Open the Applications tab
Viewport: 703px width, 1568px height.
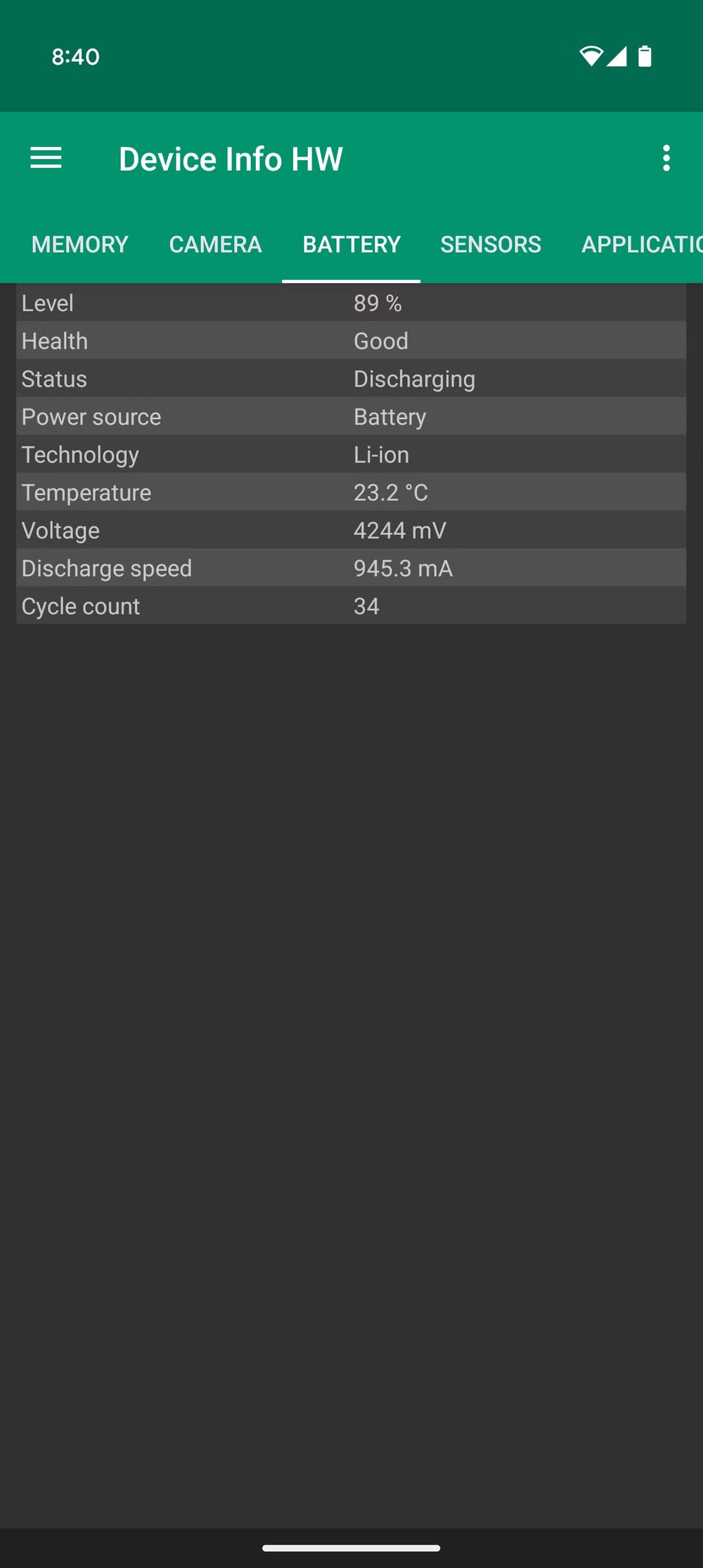click(x=641, y=245)
